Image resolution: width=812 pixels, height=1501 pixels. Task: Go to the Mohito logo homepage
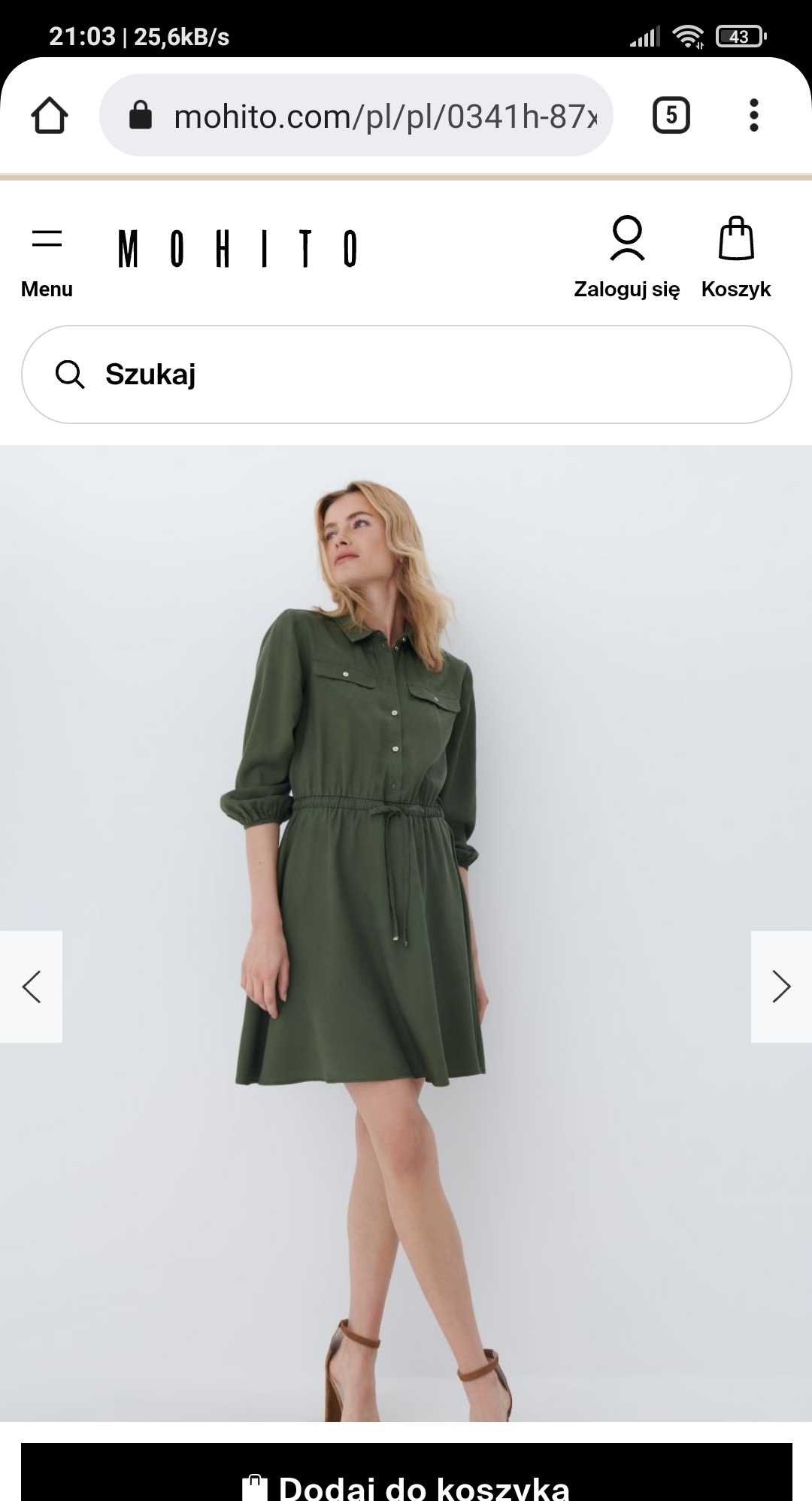point(237,249)
